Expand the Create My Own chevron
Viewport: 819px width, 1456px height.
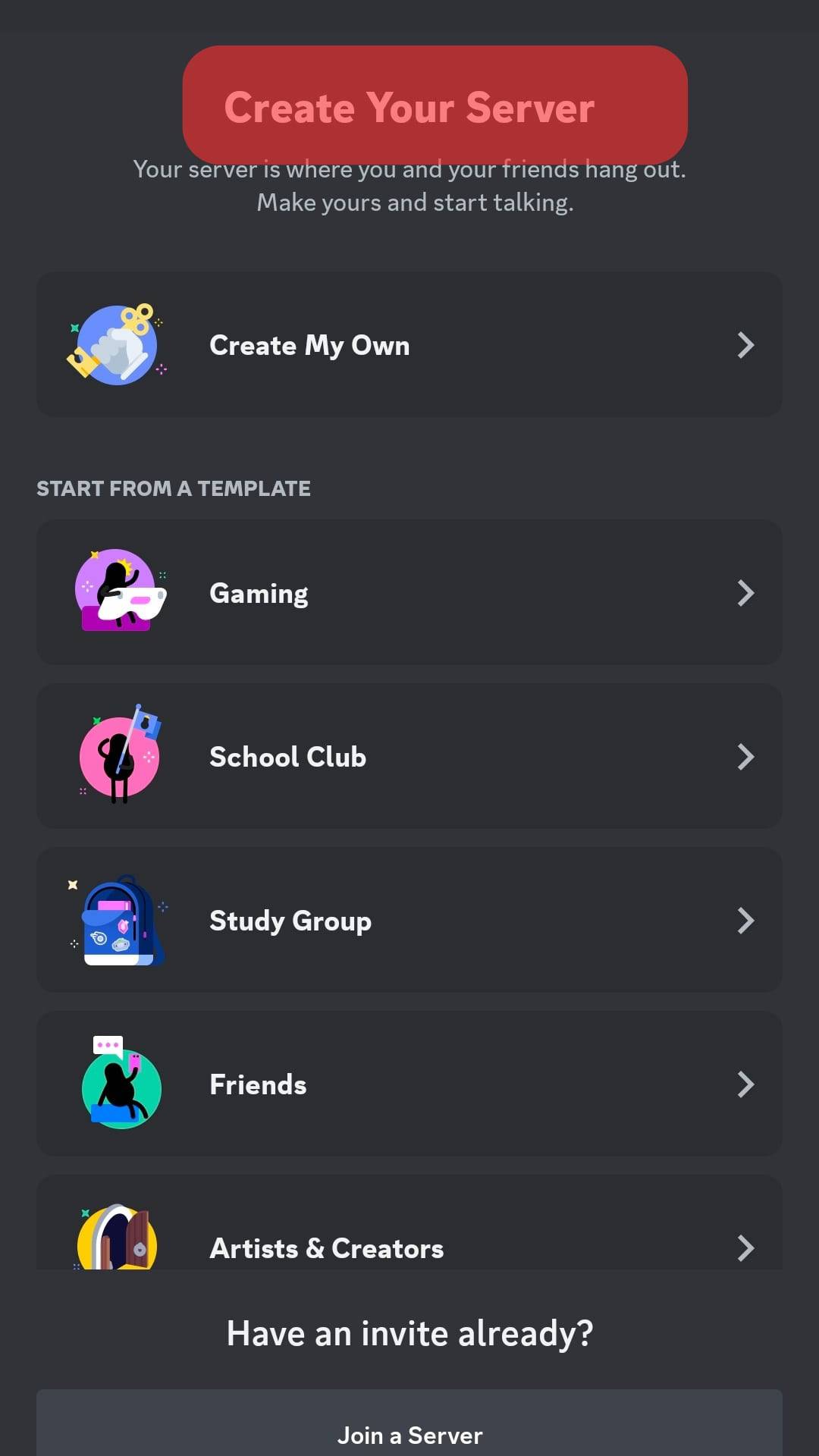coord(747,345)
